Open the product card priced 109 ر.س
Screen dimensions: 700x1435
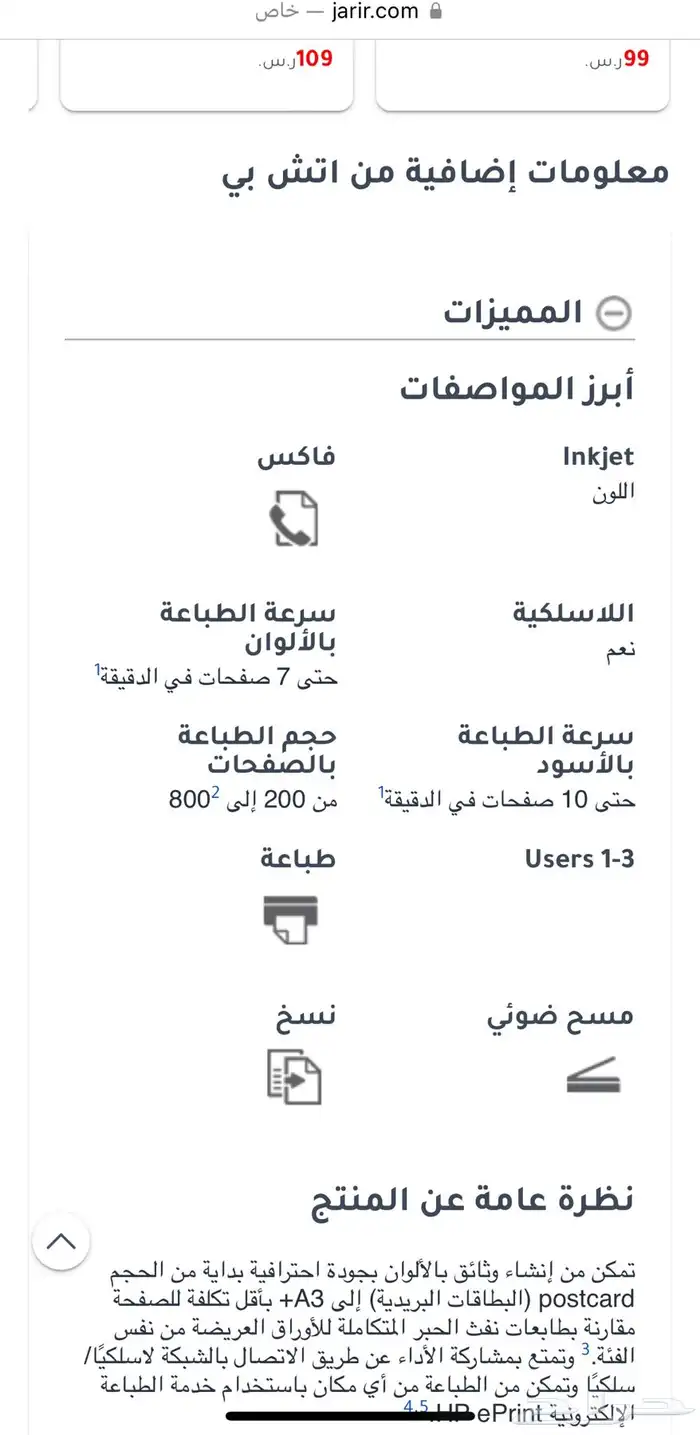click(206, 70)
